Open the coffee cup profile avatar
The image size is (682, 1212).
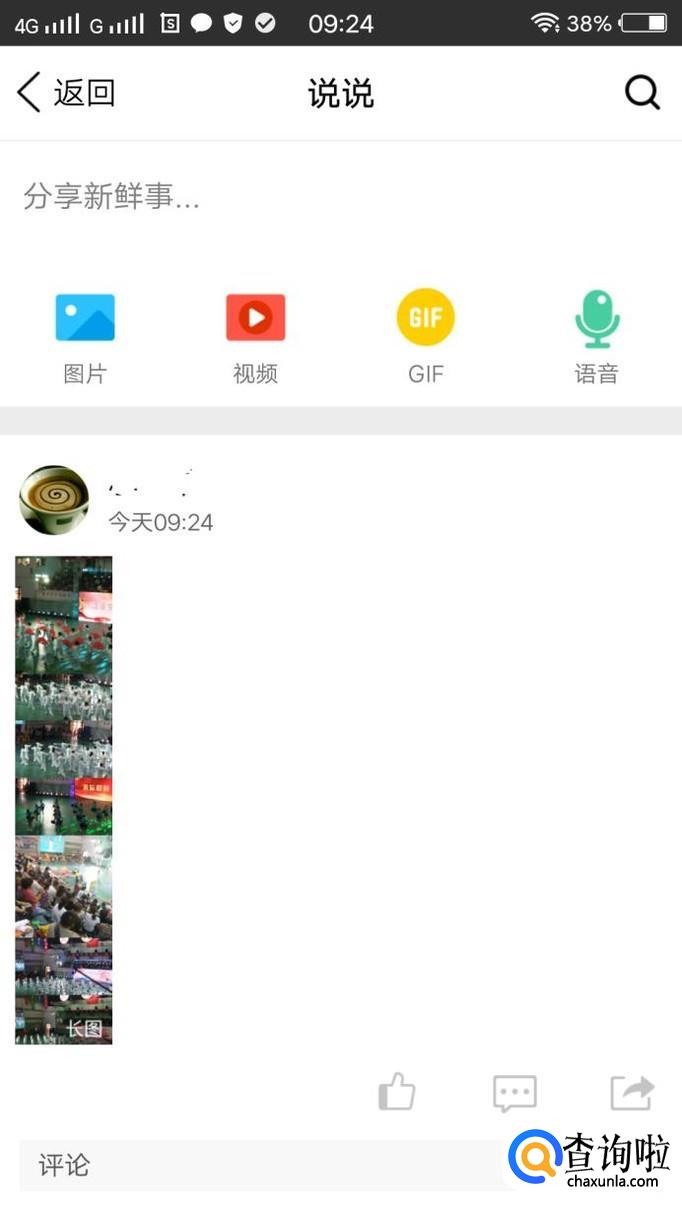[54, 500]
